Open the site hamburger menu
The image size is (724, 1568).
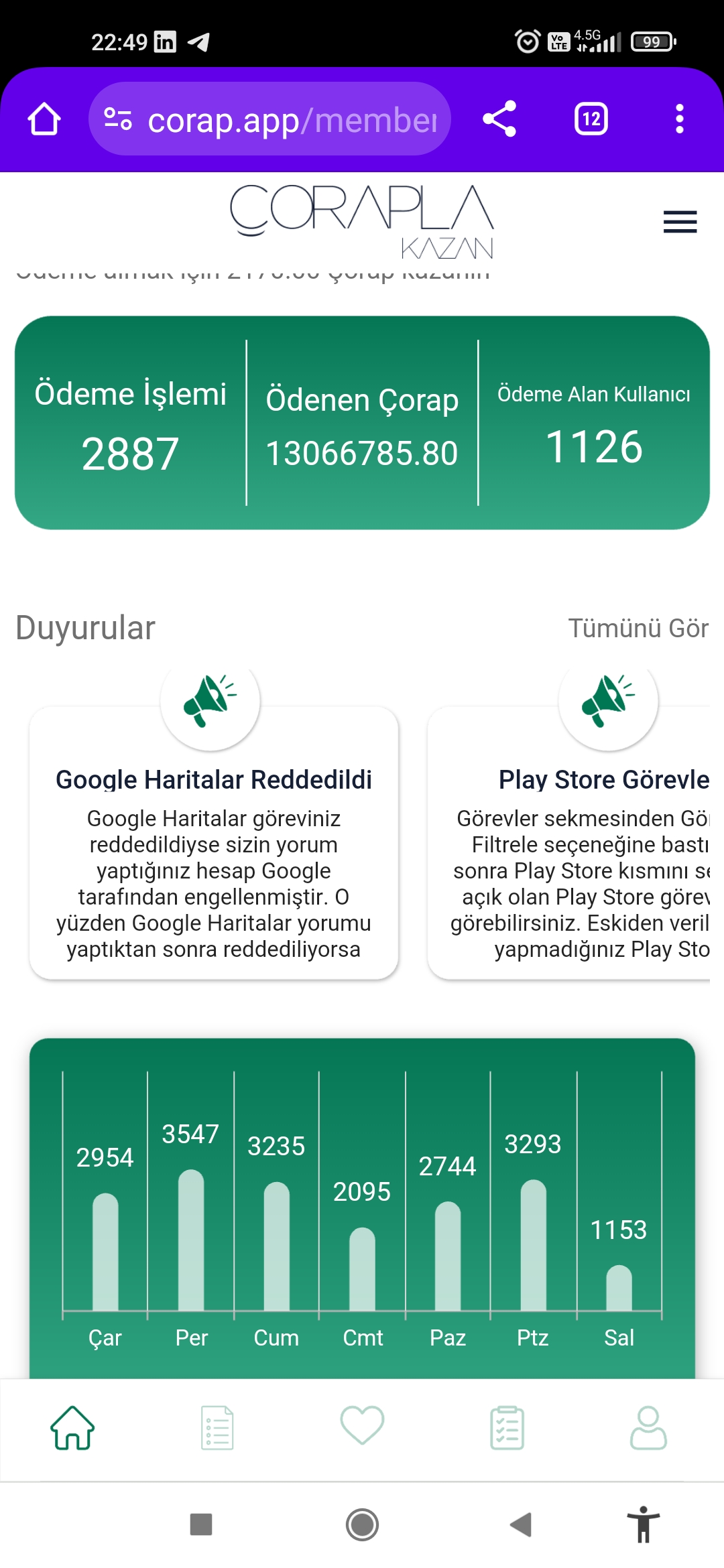coord(680,222)
